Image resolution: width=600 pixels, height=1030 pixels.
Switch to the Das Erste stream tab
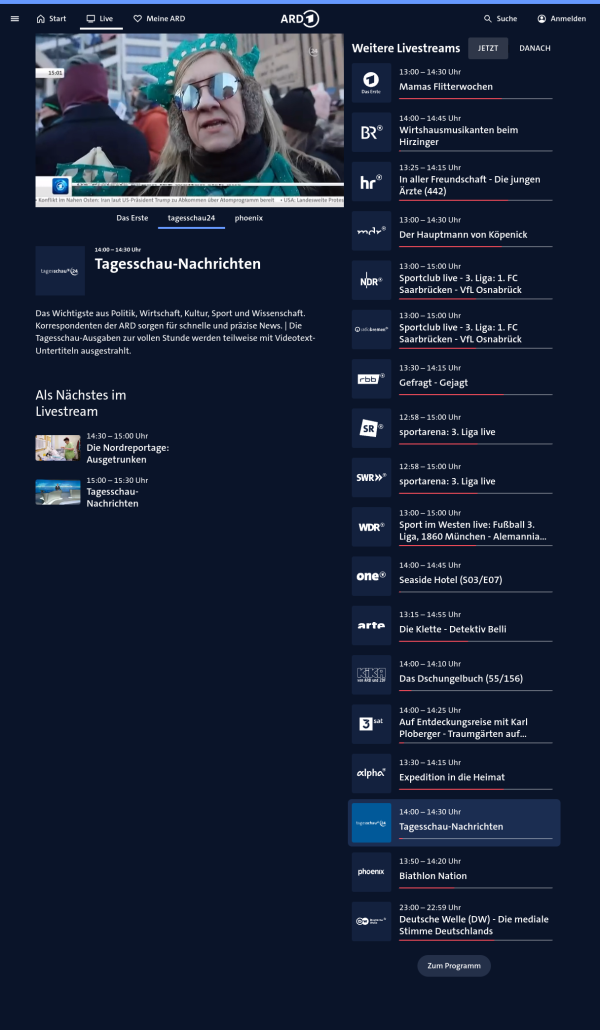pyautogui.click(x=132, y=217)
